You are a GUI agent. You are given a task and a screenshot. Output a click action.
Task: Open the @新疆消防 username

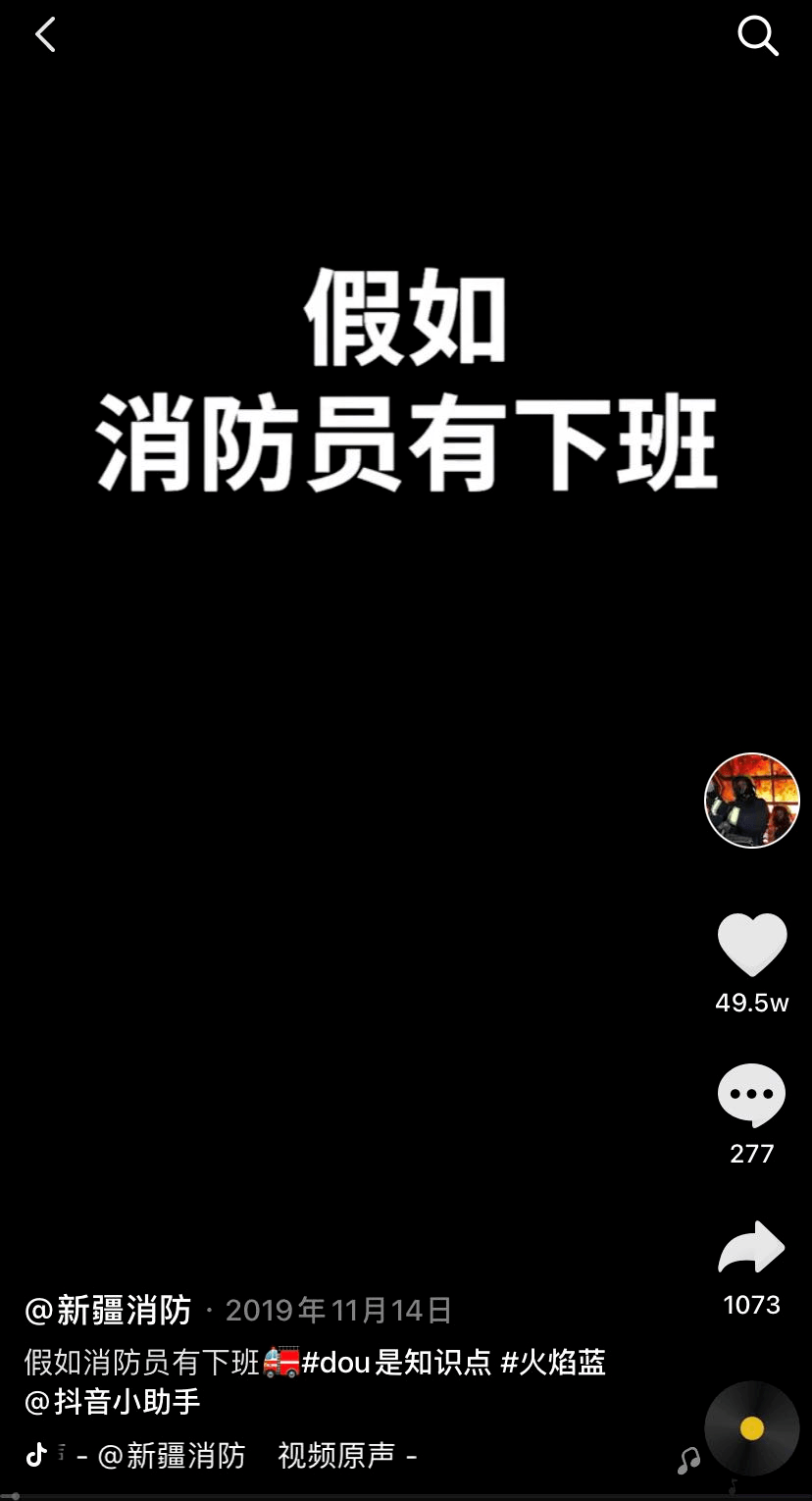tap(108, 1310)
